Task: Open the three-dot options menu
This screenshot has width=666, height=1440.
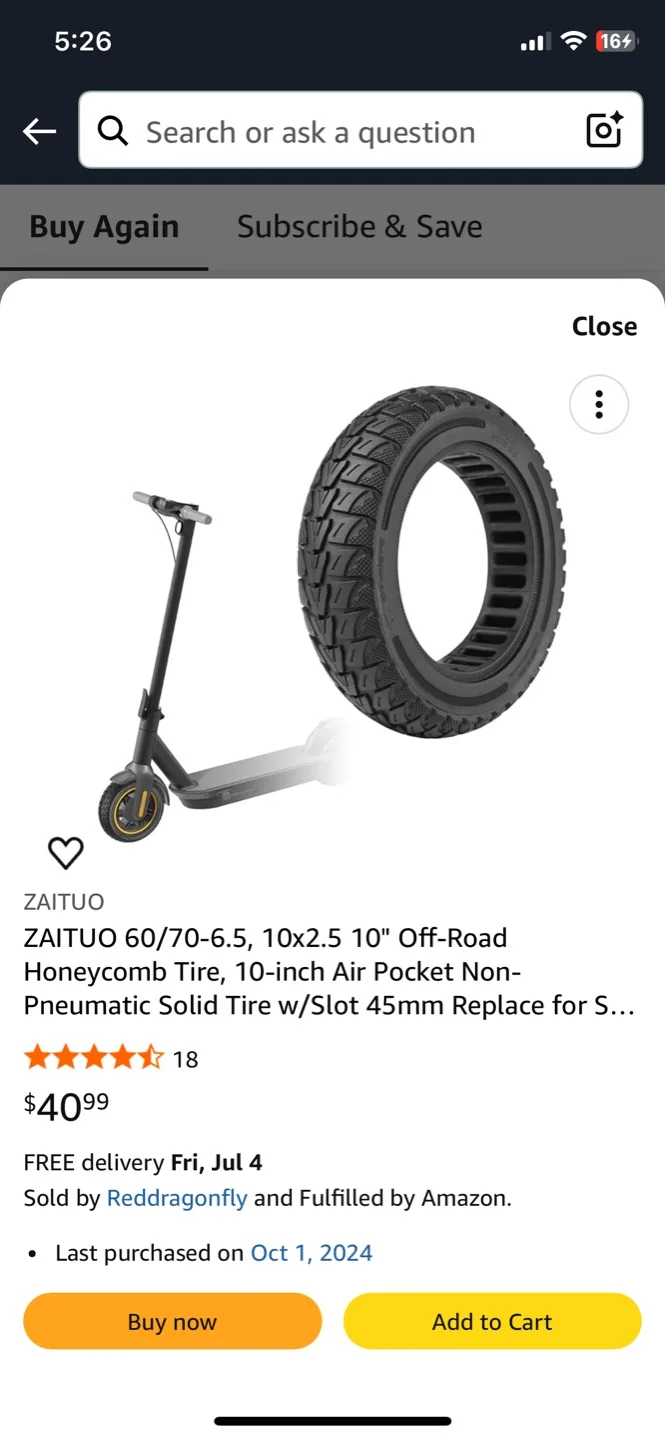Action: (x=598, y=405)
